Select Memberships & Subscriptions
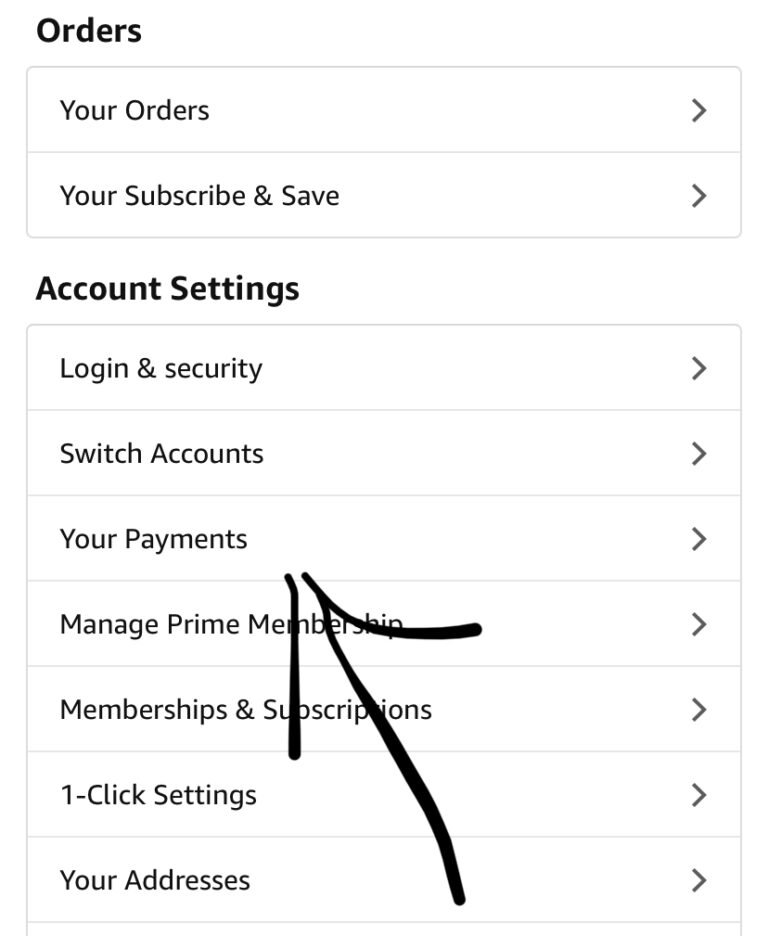768x936 pixels. coord(245,709)
